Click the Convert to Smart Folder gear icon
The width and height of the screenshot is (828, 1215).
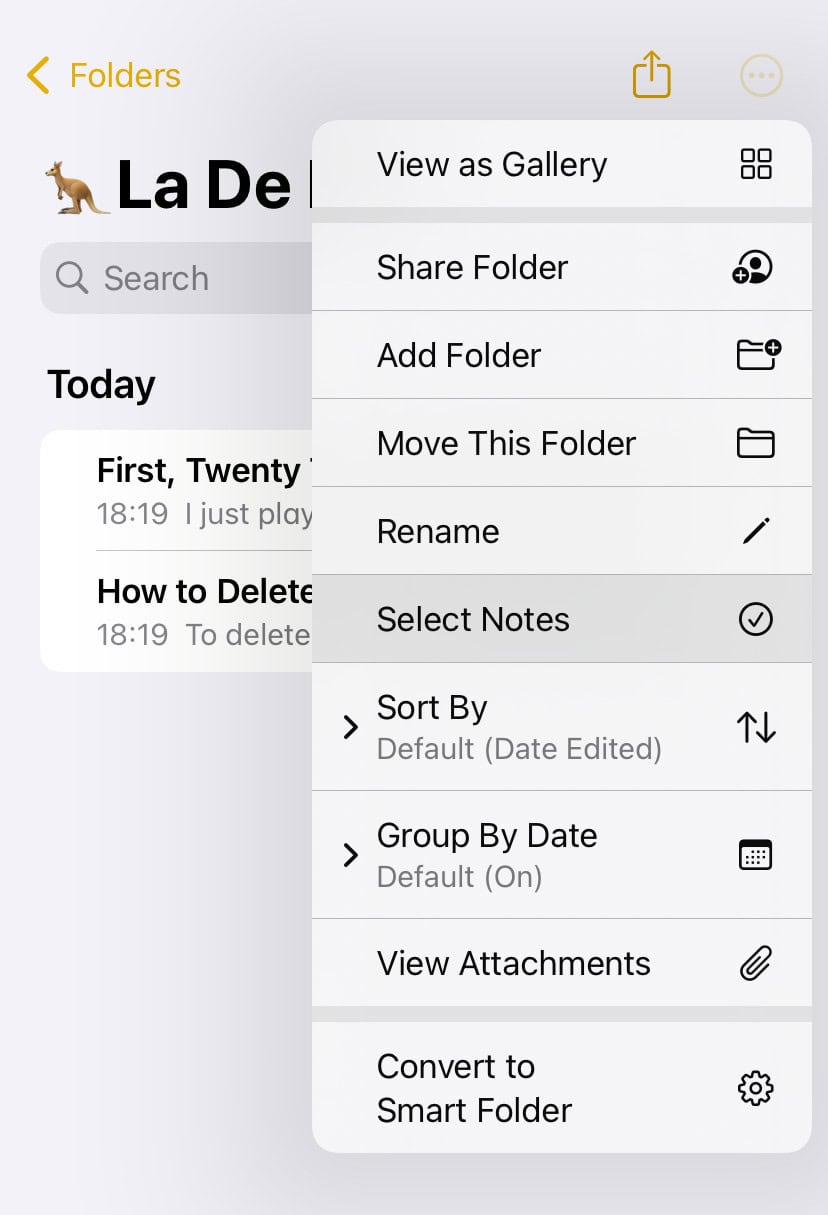[x=756, y=1088]
